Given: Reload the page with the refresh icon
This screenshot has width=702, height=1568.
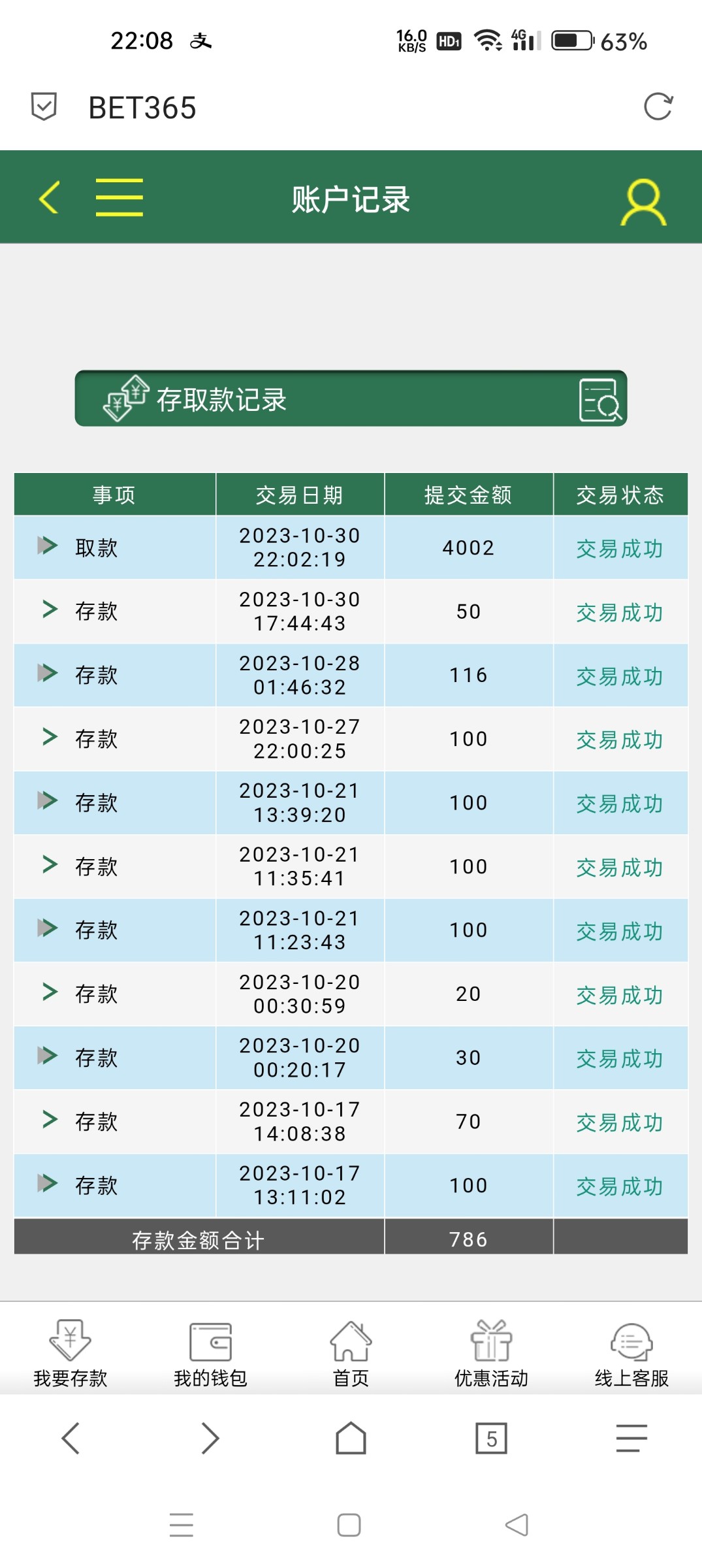Looking at the screenshot, I should (x=658, y=106).
